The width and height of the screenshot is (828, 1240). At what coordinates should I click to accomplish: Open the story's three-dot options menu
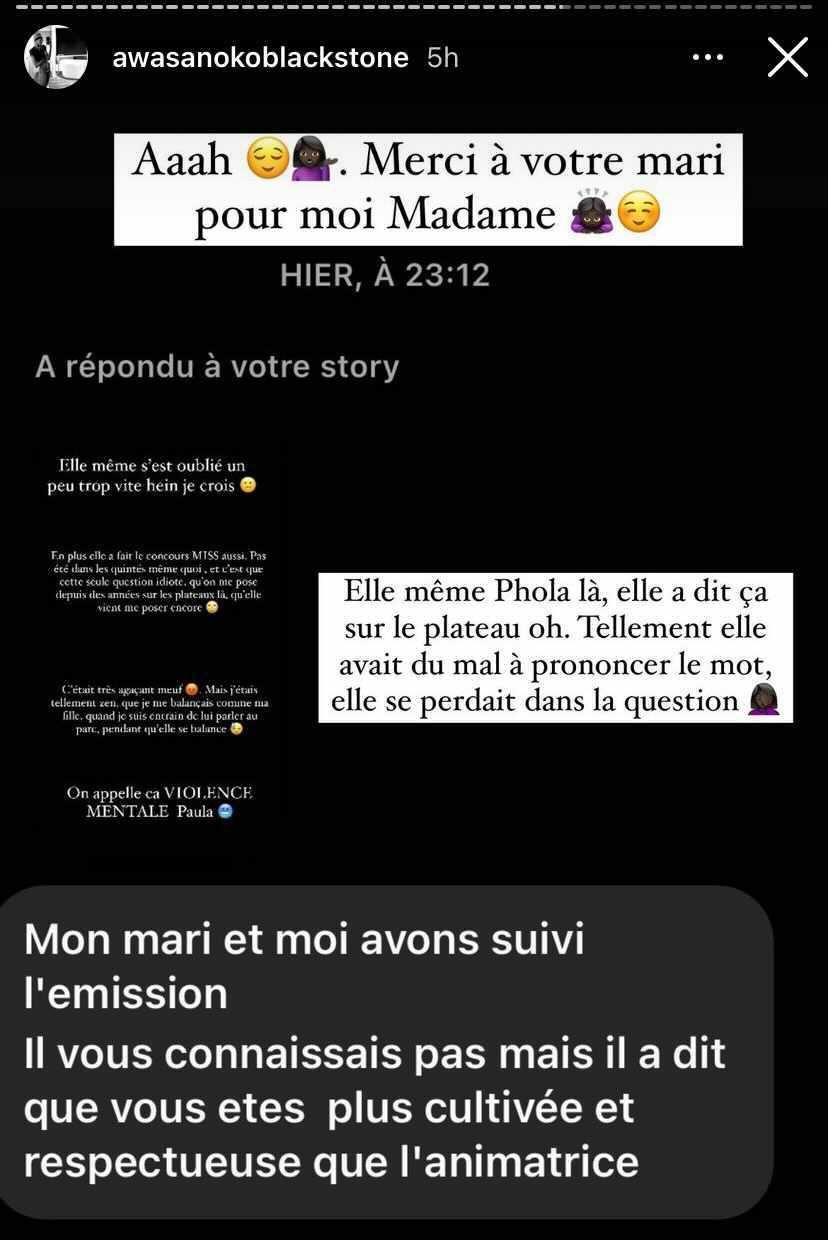pos(708,58)
